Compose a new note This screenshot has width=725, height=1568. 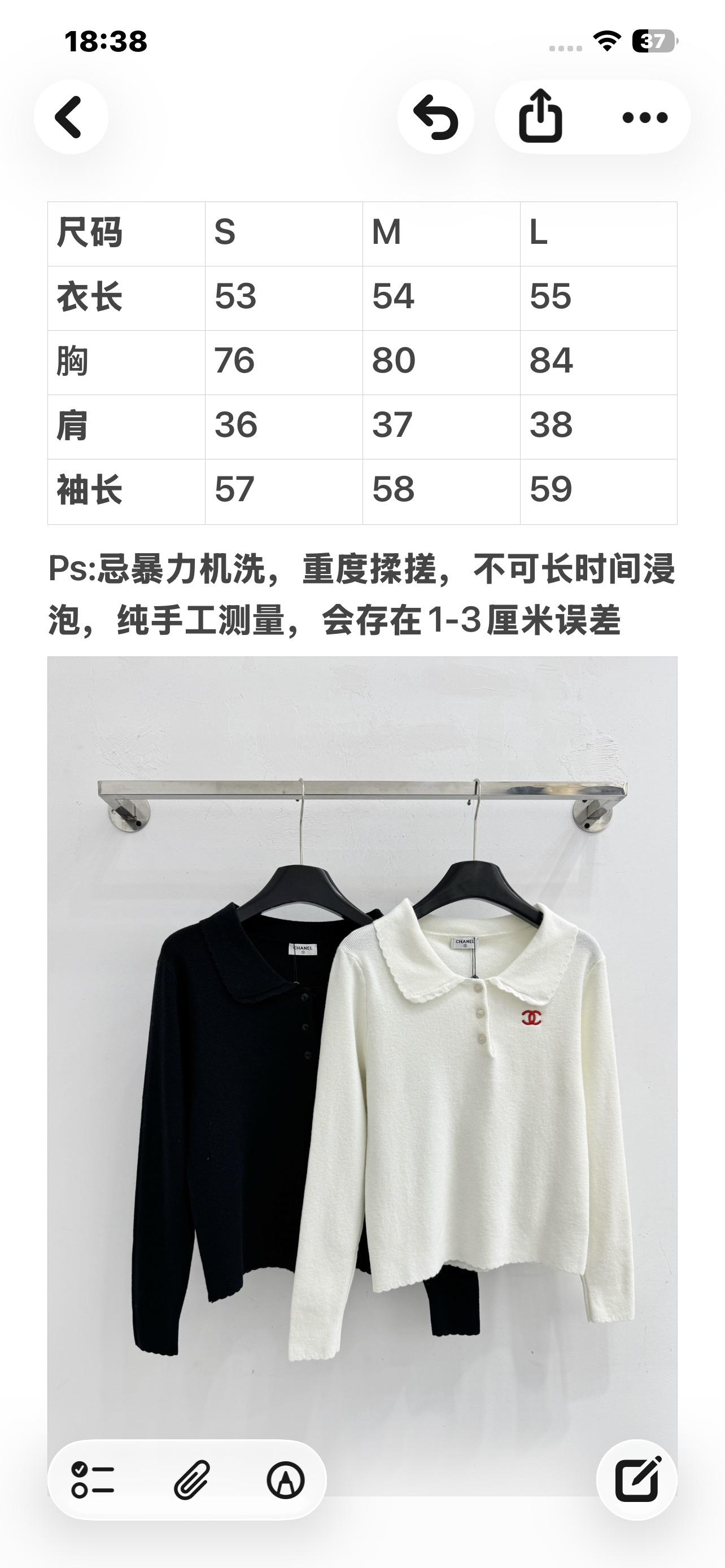(x=637, y=1480)
